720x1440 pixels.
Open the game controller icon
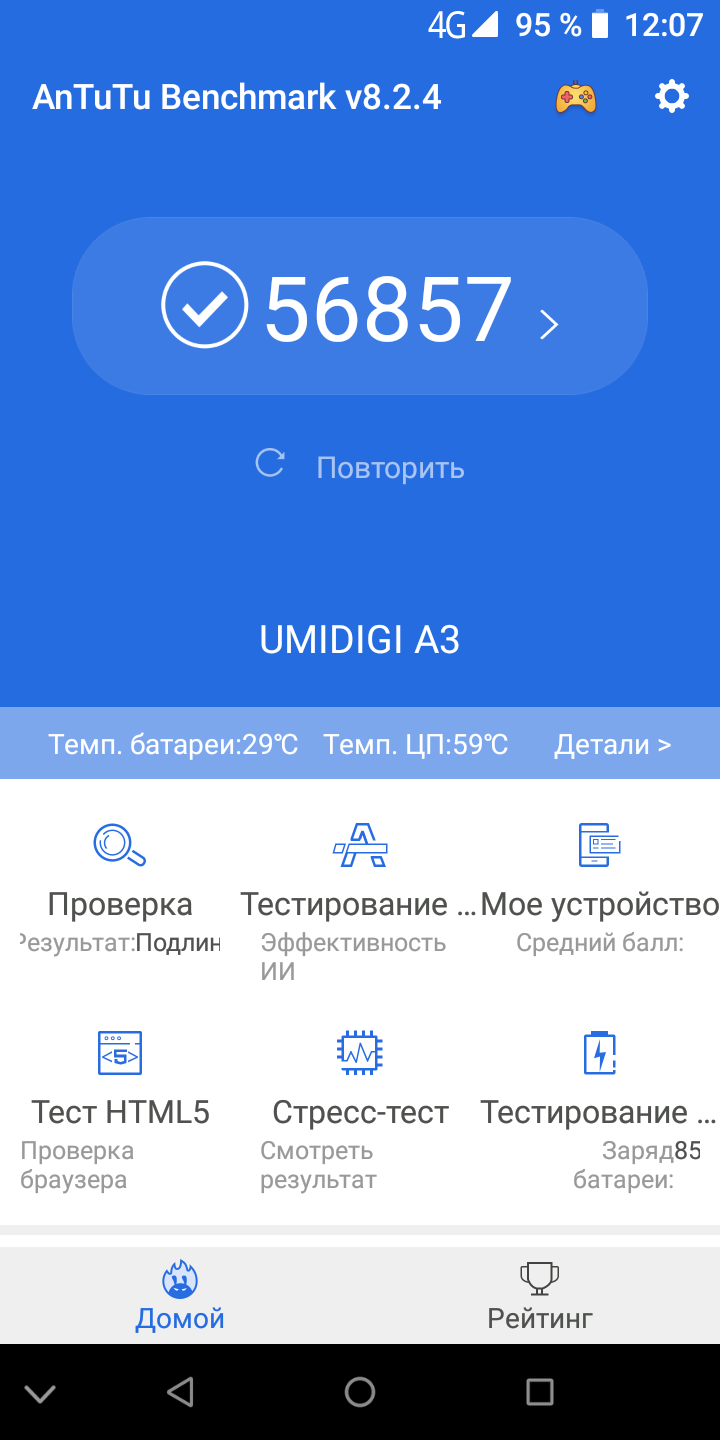(x=576, y=97)
